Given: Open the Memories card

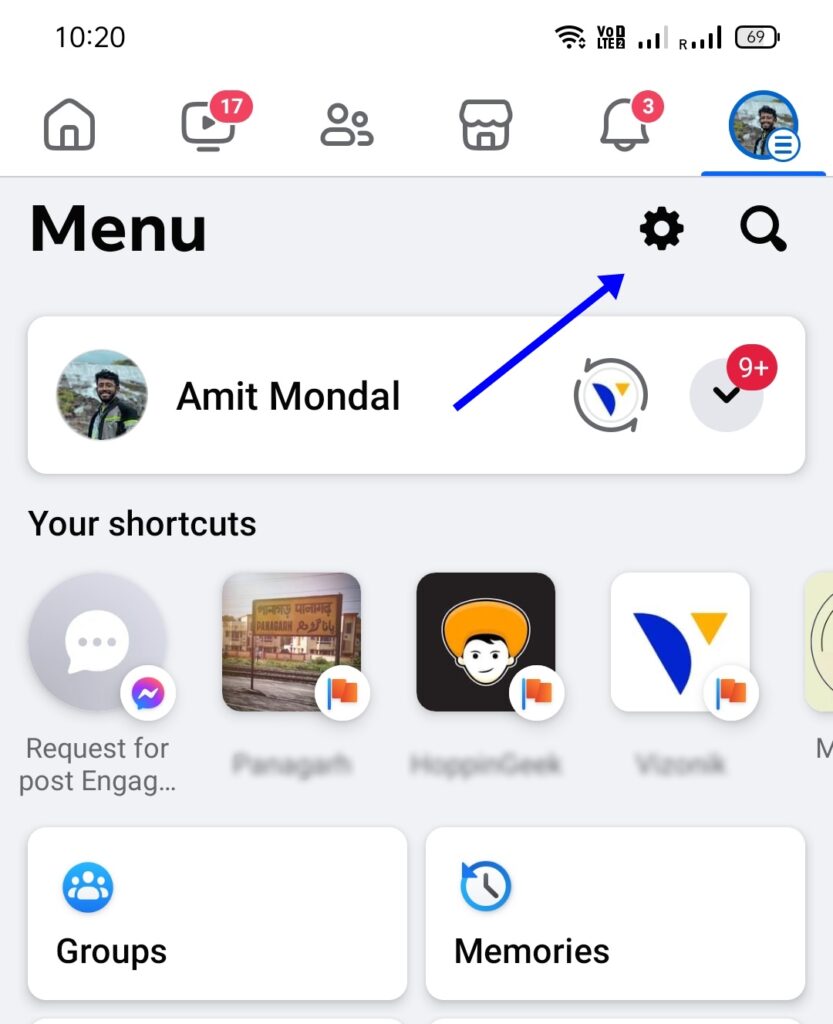Looking at the screenshot, I should (615, 913).
